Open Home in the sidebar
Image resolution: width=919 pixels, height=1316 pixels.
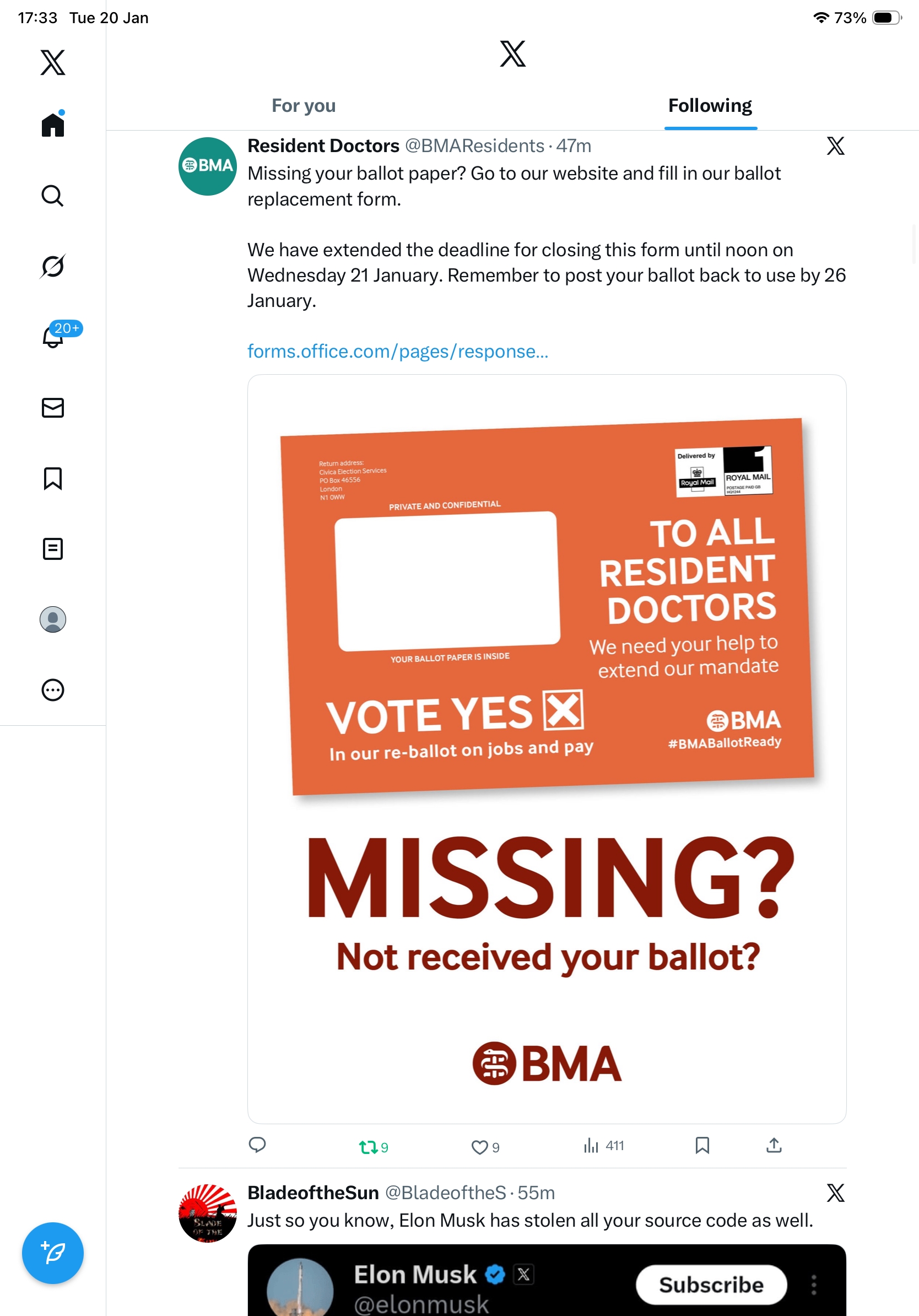(53, 125)
